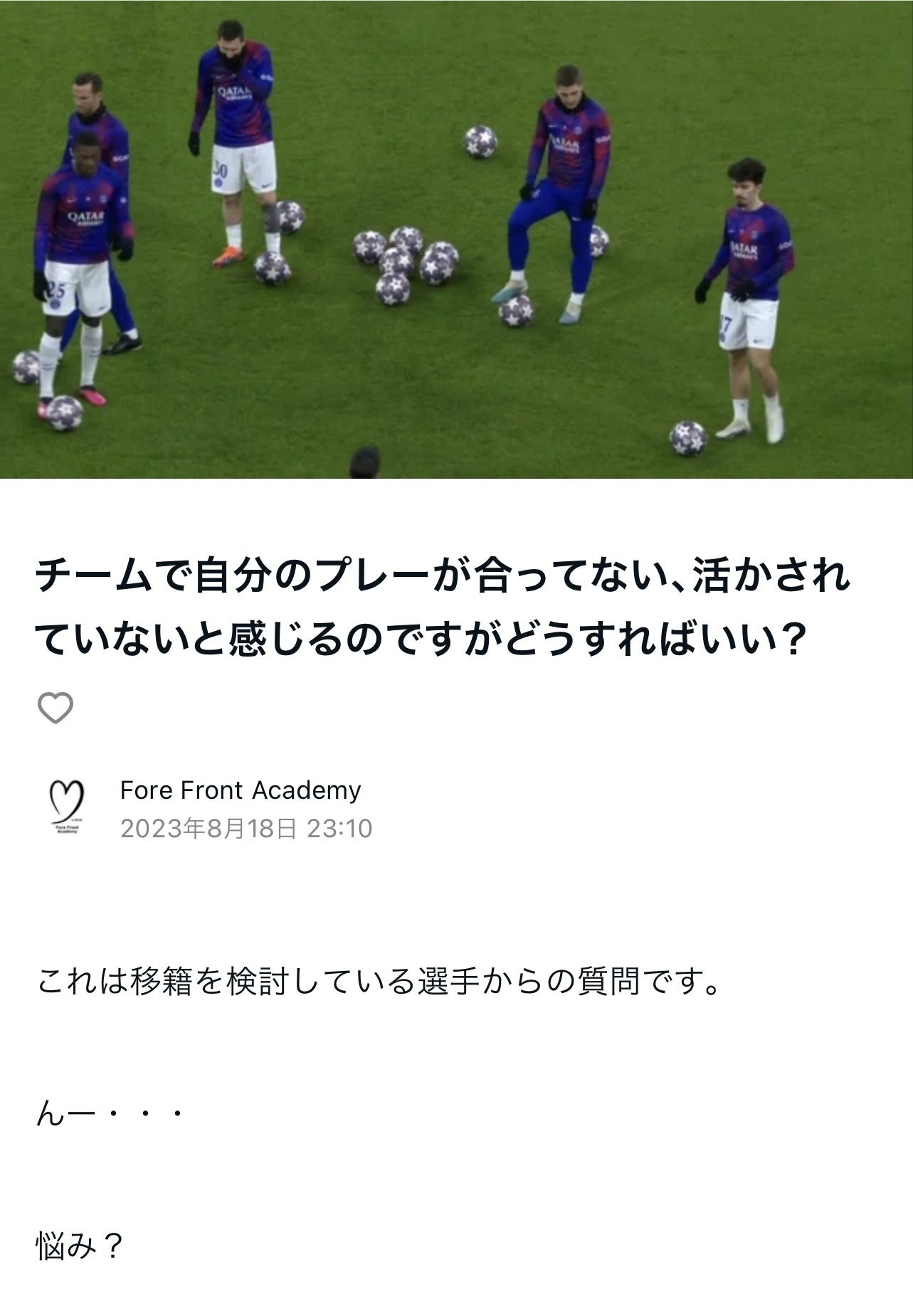Tap the Fore Front Academy avatar logo
The image size is (913, 1316).
click(x=66, y=808)
